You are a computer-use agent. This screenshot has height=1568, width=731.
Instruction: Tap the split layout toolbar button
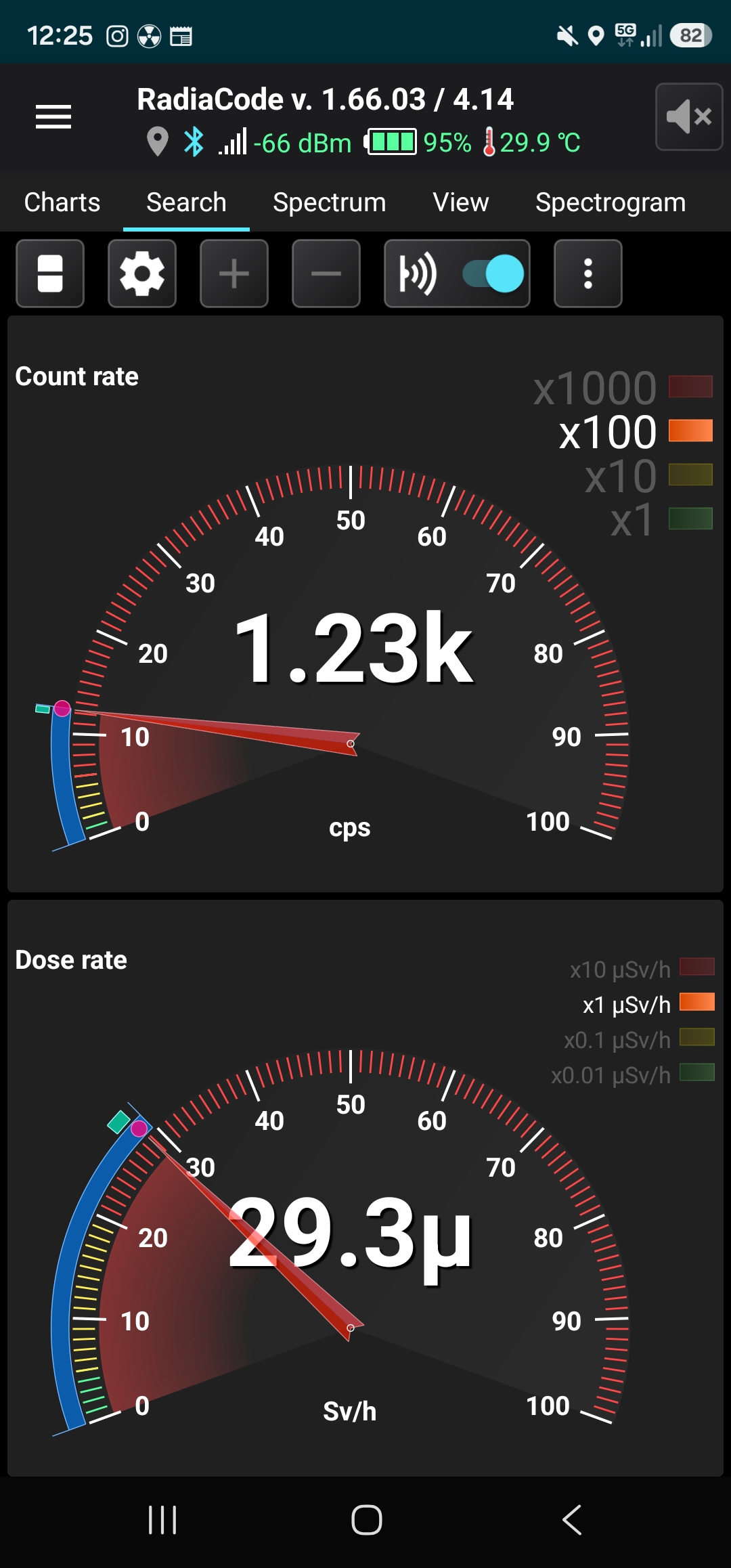[50, 274]
